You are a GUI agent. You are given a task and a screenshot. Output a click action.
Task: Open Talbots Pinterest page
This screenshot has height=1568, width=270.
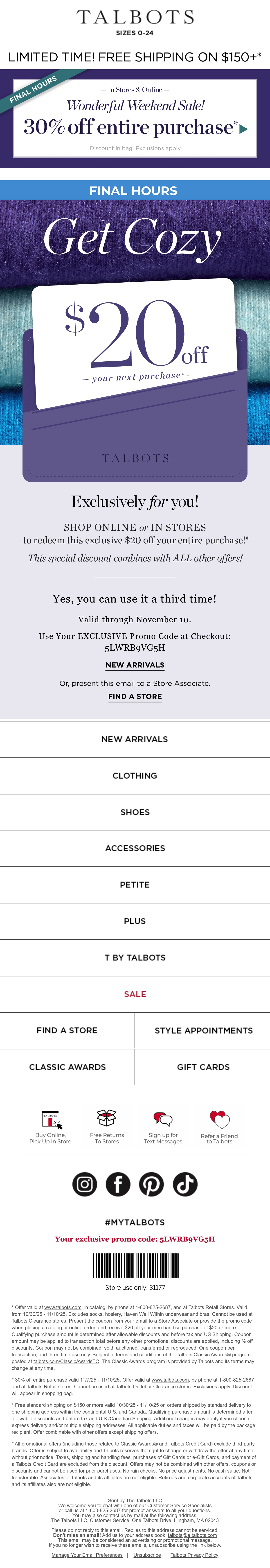(x=151, y=1184)
